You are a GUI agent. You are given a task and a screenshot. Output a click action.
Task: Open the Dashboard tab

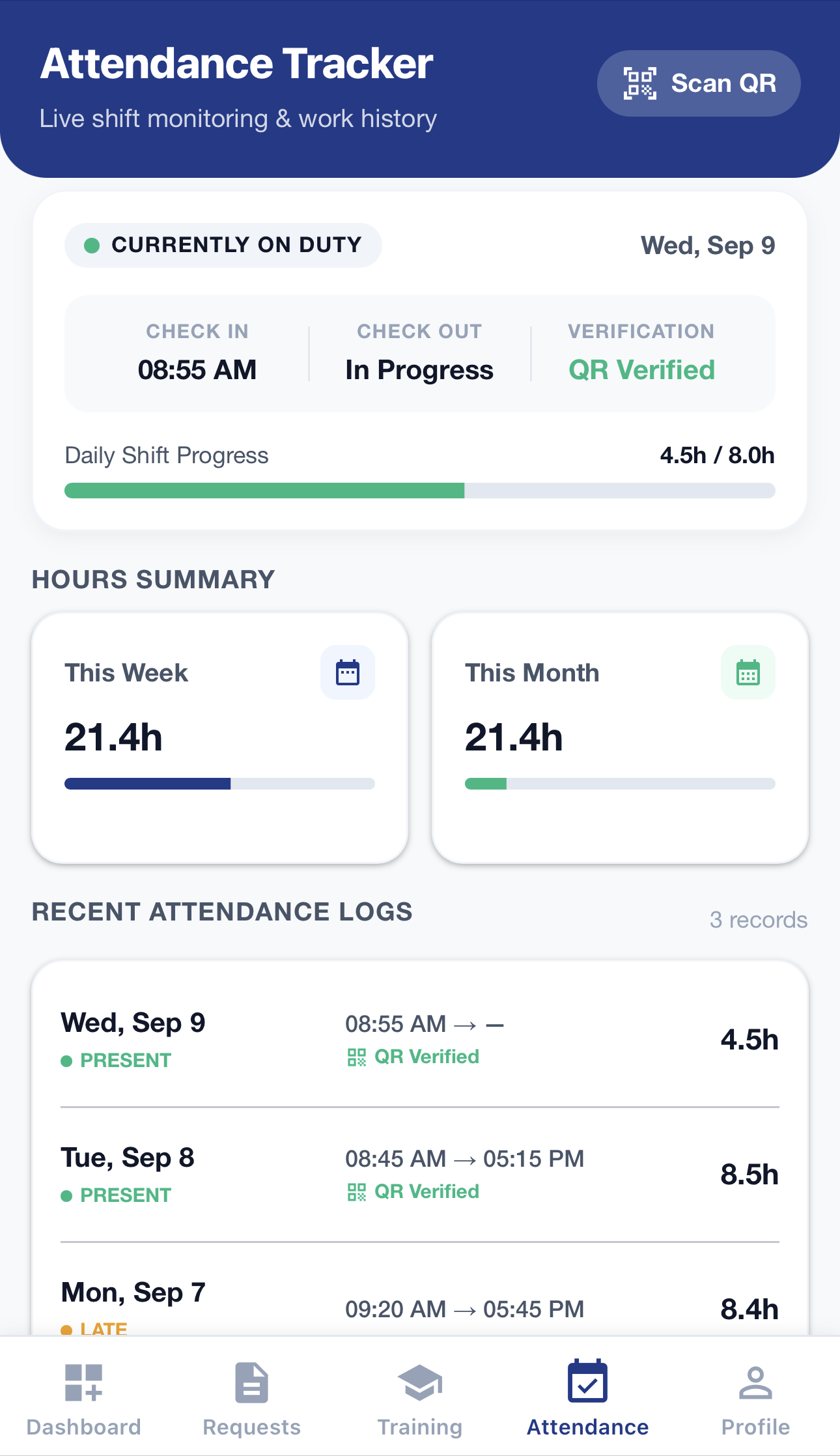click(84, 1397)
